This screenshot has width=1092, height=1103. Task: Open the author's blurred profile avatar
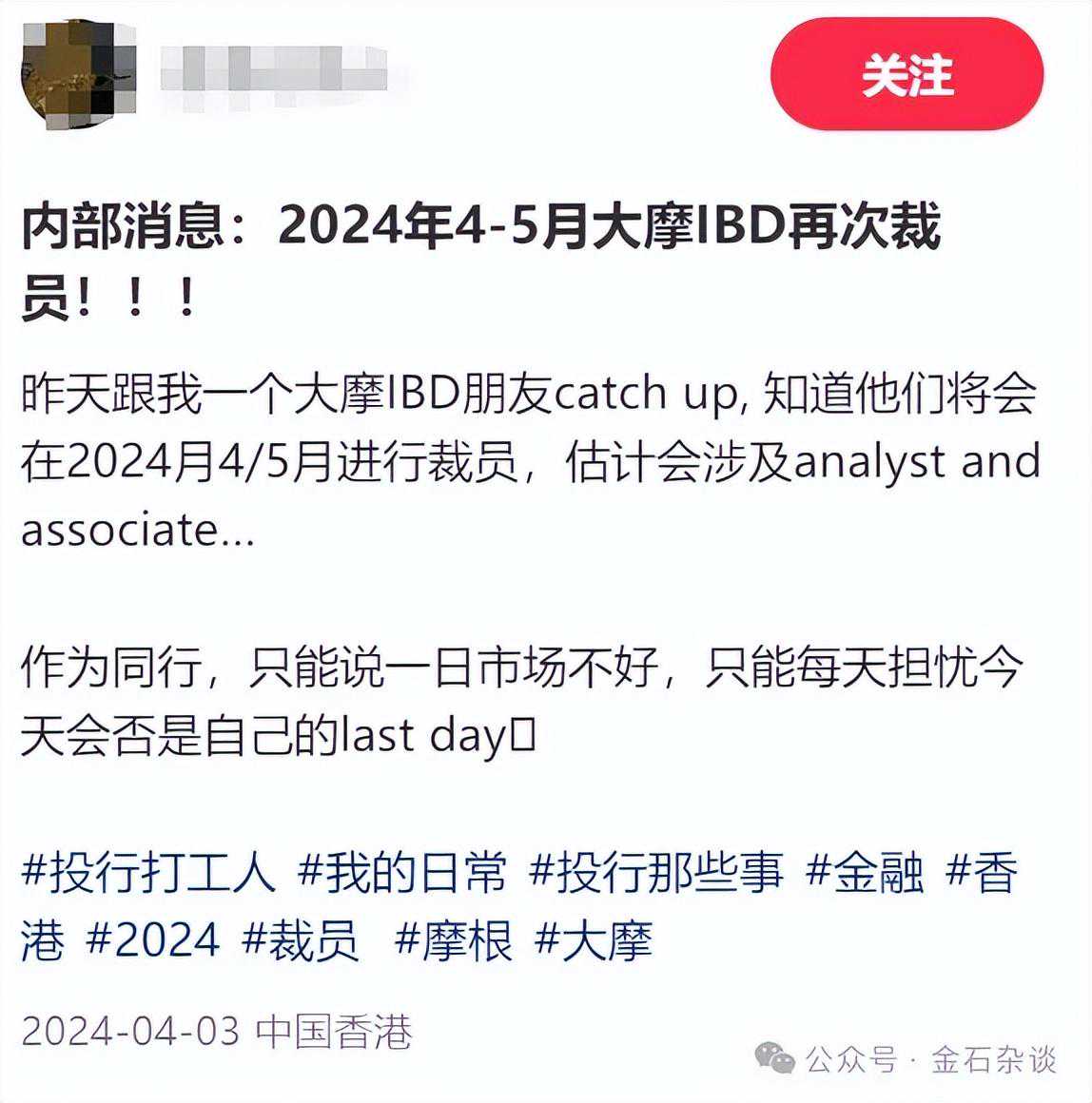pyautogui.click(x=78, y=76)
